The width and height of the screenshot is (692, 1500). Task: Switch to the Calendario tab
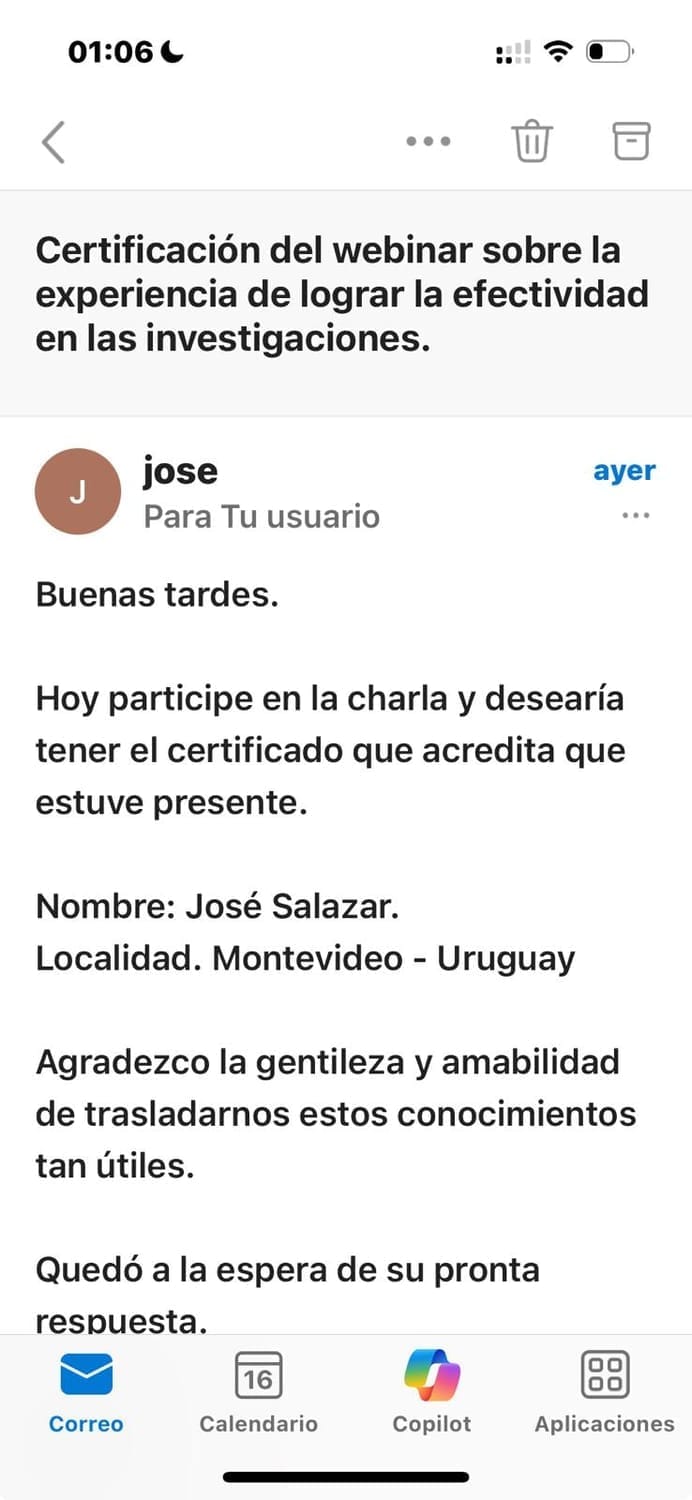pos(258,1393)
